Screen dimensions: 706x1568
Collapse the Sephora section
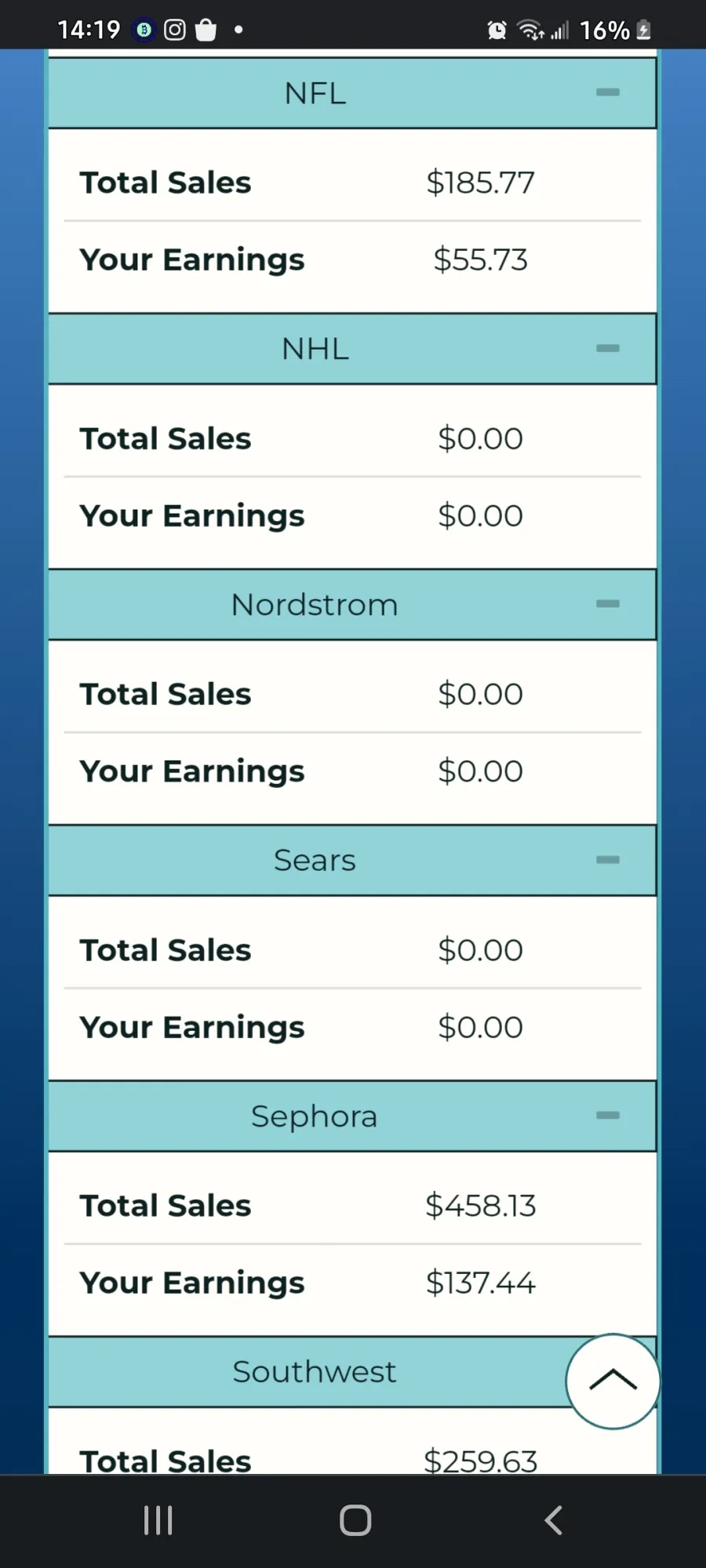[608, 1116]
